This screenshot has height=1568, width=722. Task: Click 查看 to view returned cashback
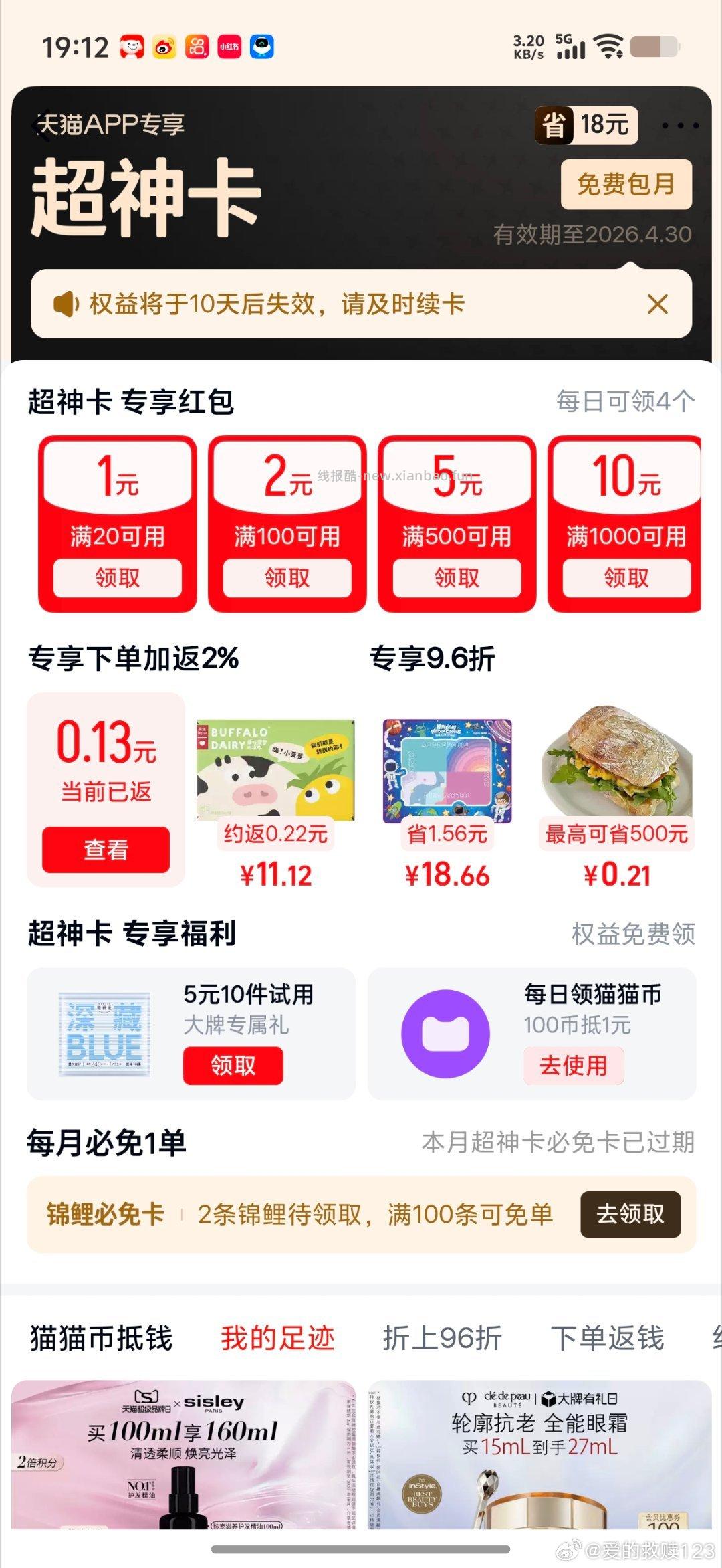(x=107, y=850)
